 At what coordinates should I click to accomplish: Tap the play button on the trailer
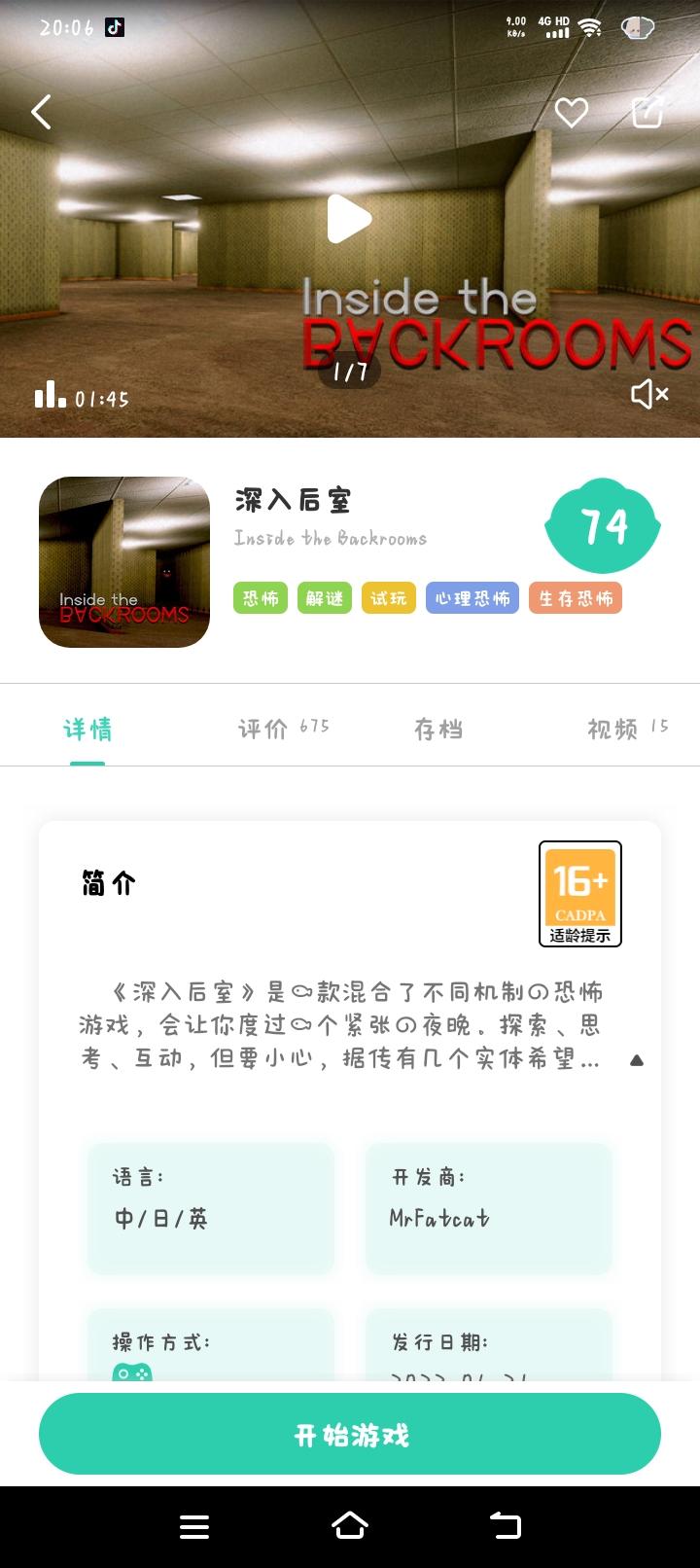click(x=350, y=220)
